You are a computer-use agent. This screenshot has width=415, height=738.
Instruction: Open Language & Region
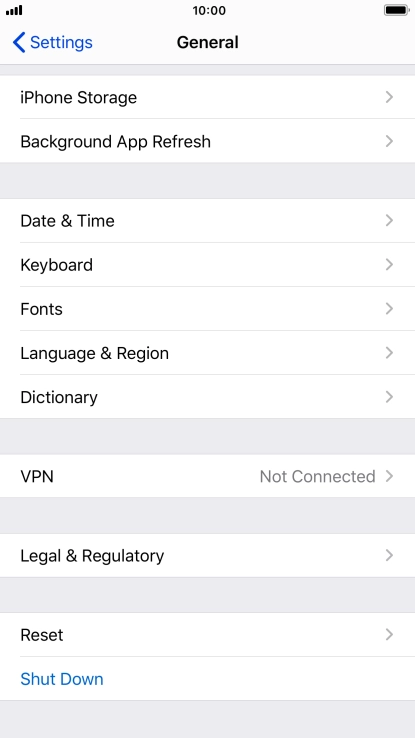coord(208,353)
